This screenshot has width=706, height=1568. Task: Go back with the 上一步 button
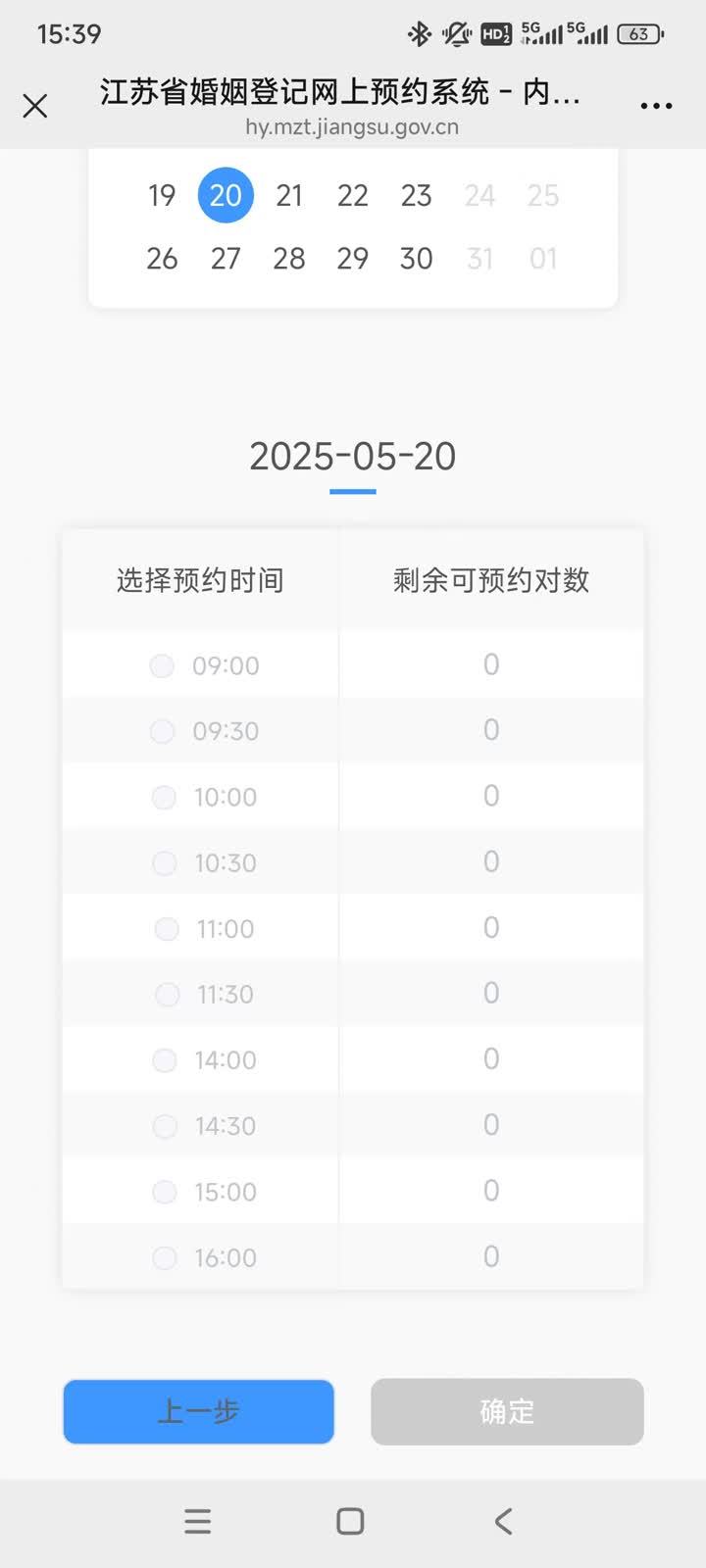(x=199, y=1411)
